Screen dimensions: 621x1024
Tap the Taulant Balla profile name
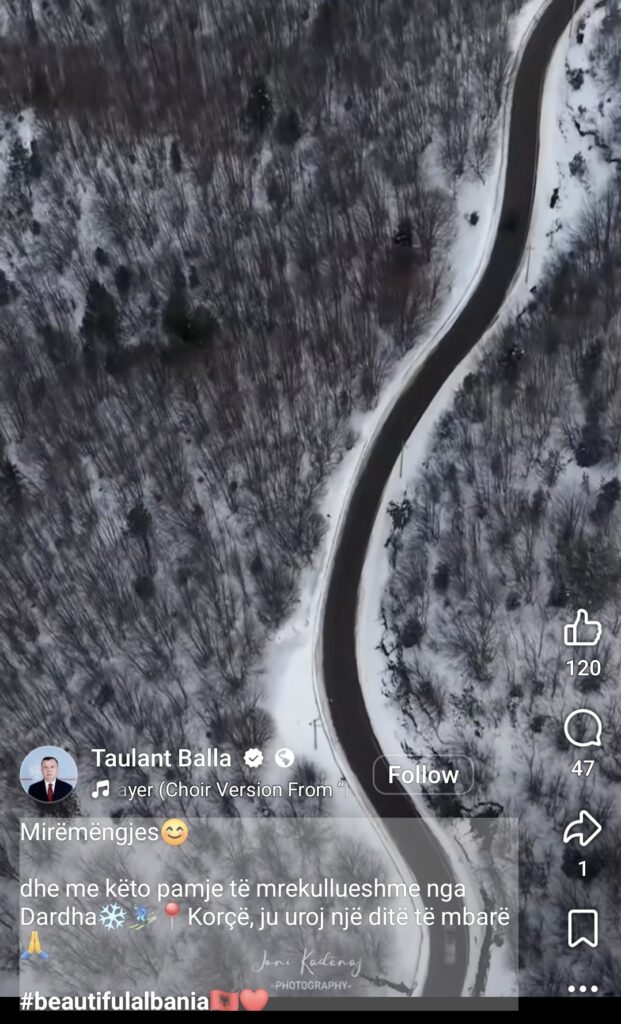click(161, 758)
